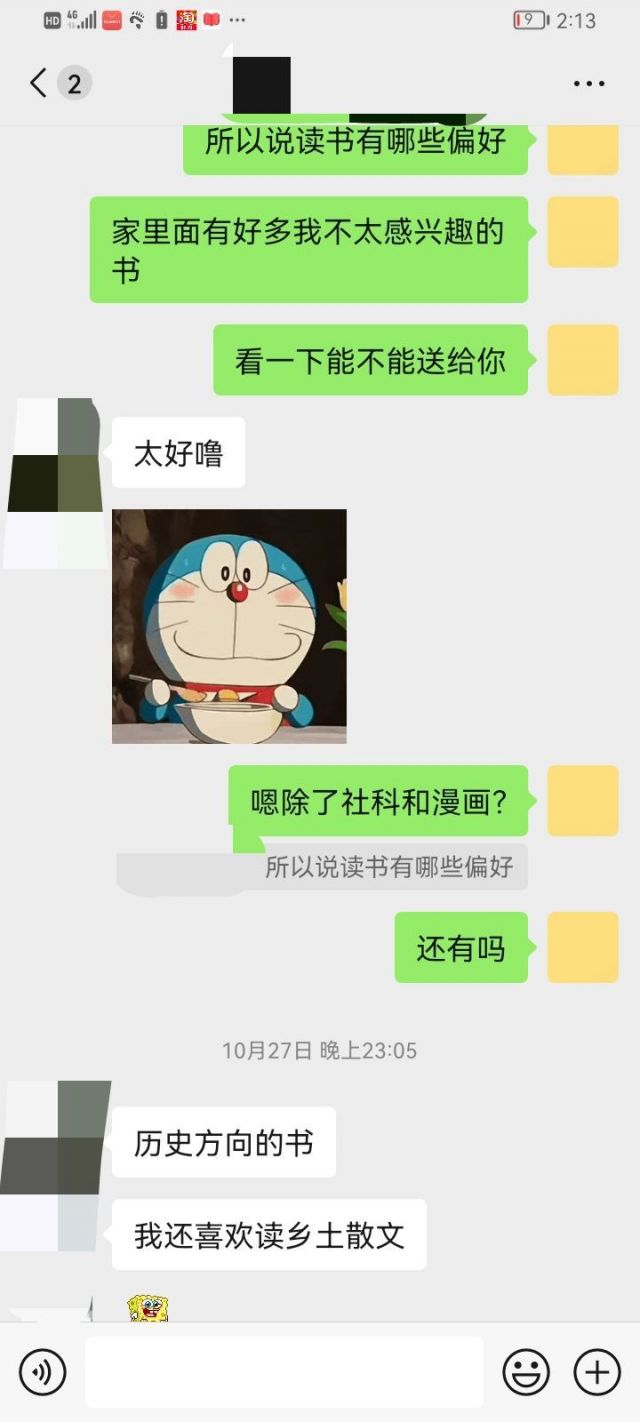This screenshot has height=1422, width=640.
Task: Open the chat info overflow menu
Action: 588,84
